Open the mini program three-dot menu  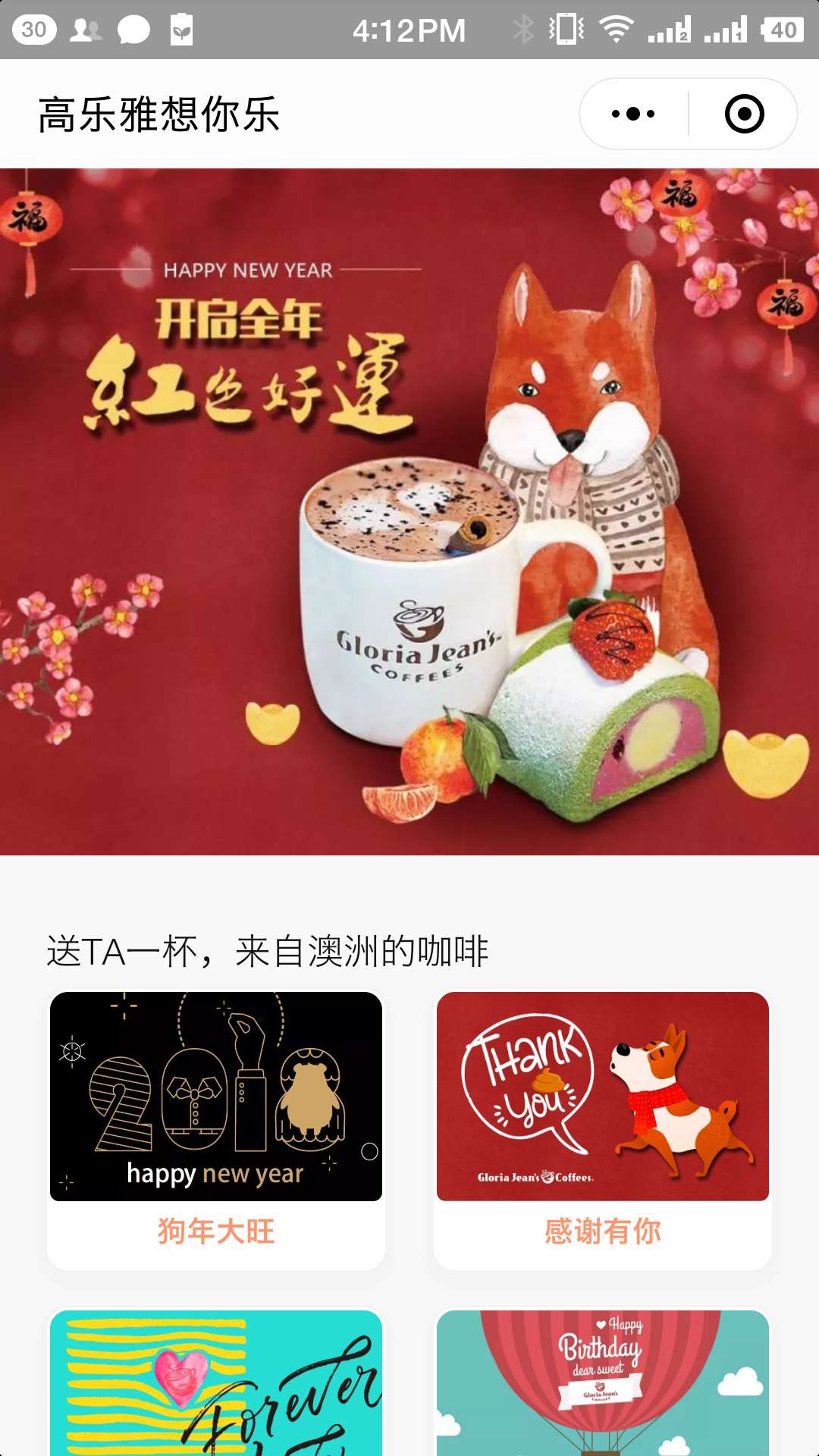[633, 114]
